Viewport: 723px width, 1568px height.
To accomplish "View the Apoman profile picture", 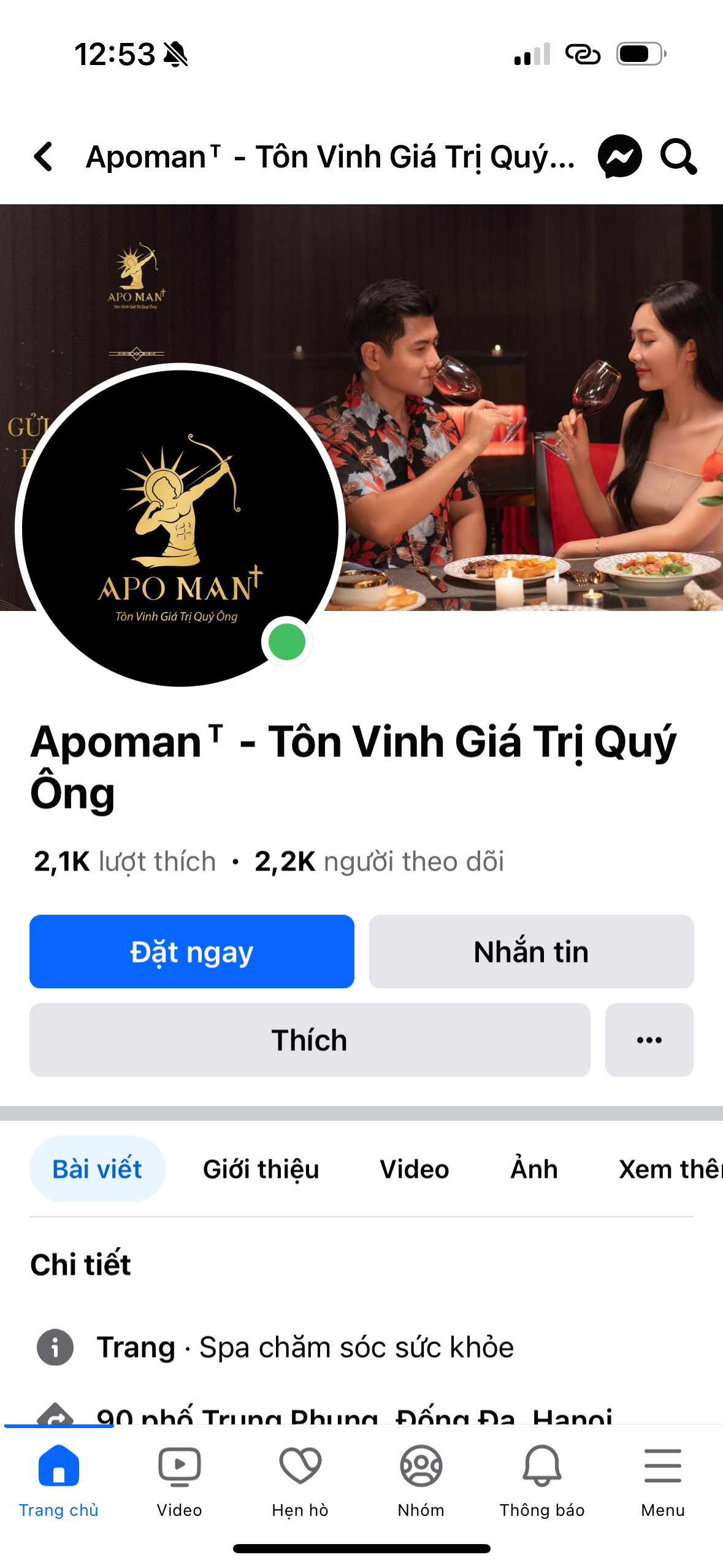I will tap(180, 528).
